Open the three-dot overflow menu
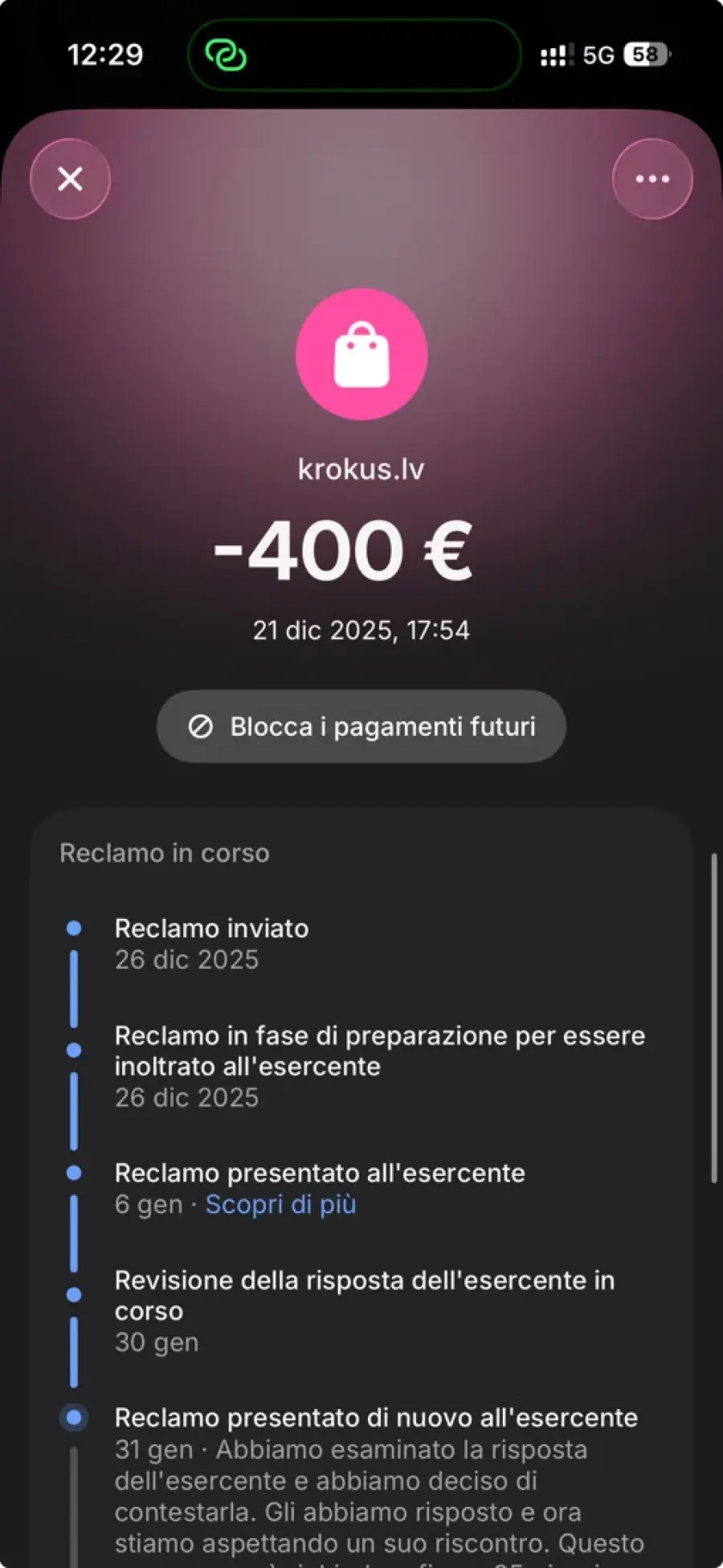This screenshot has width=723, height=1568. click(652, 178)
